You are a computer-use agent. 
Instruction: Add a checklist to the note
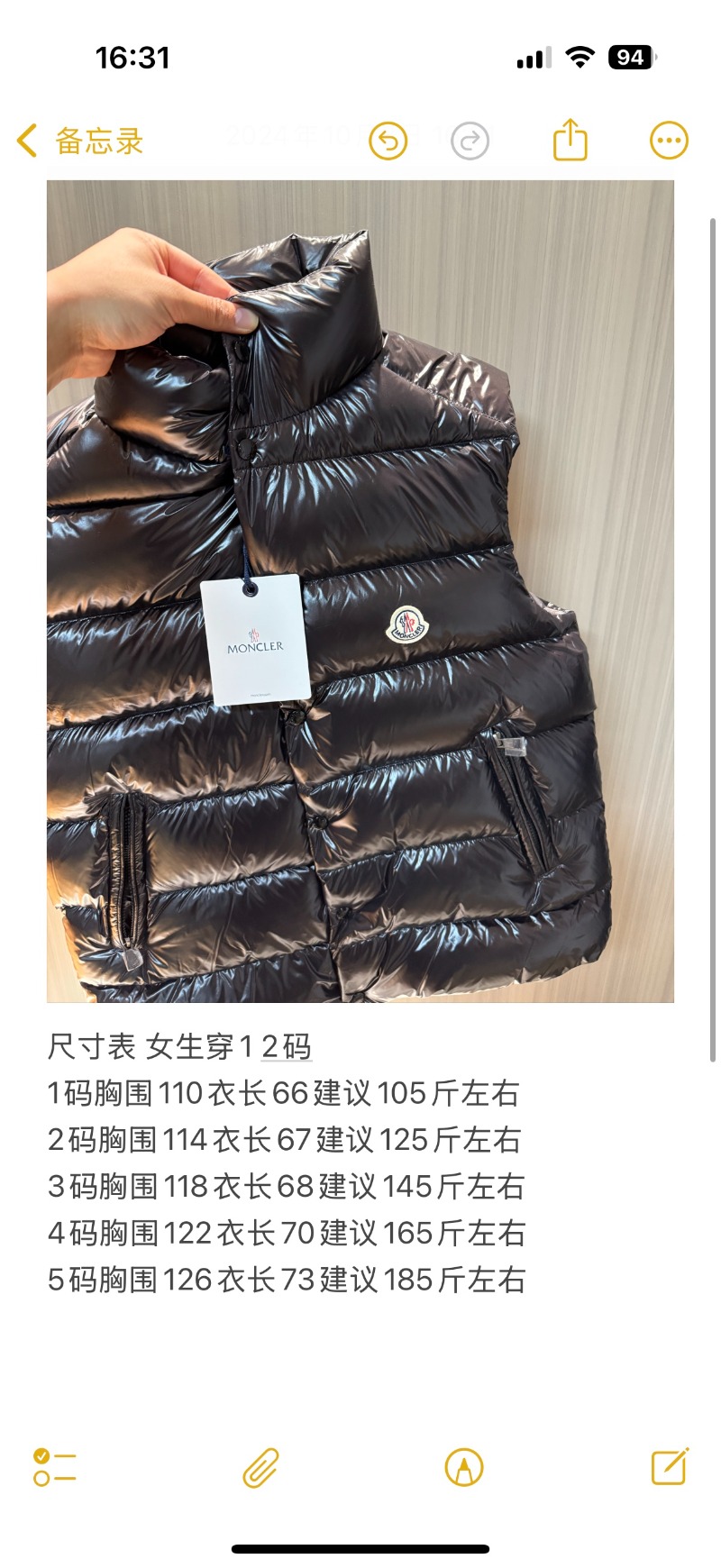55,1467
